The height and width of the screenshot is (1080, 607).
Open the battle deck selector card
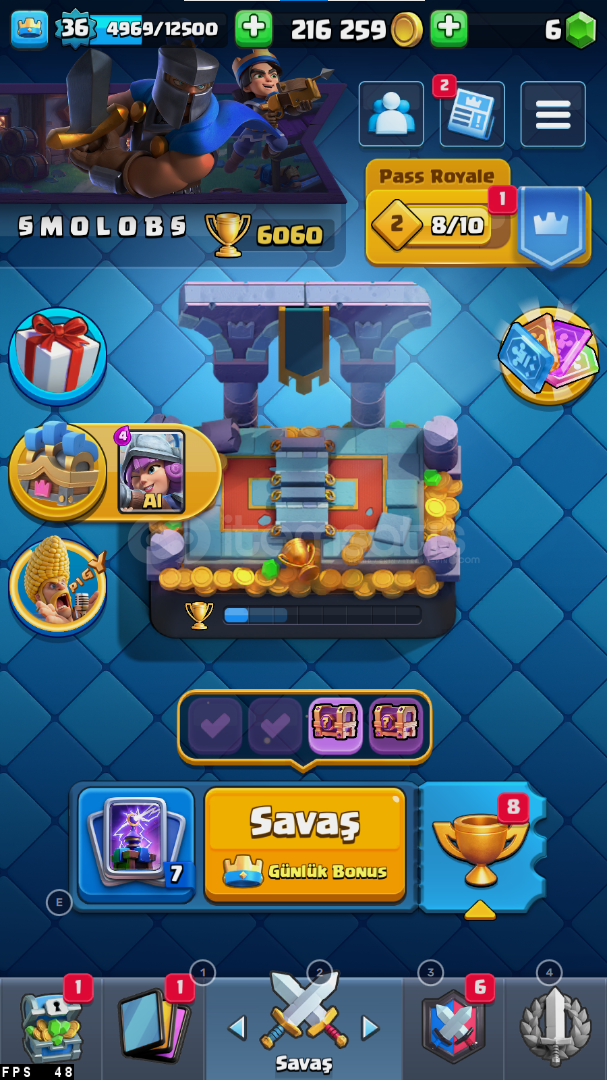pyautogui.click(x=136, y=843)
